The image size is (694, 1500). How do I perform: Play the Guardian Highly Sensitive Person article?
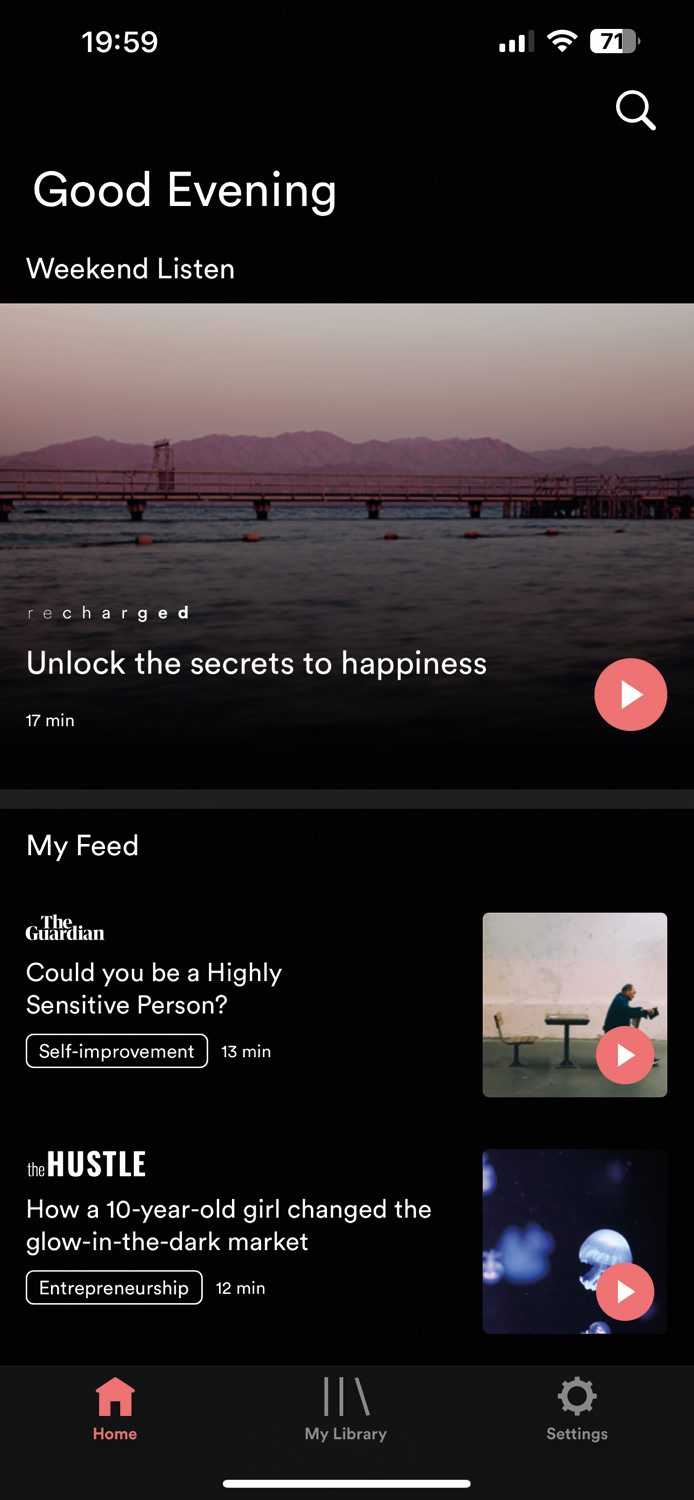[625, 1055]
